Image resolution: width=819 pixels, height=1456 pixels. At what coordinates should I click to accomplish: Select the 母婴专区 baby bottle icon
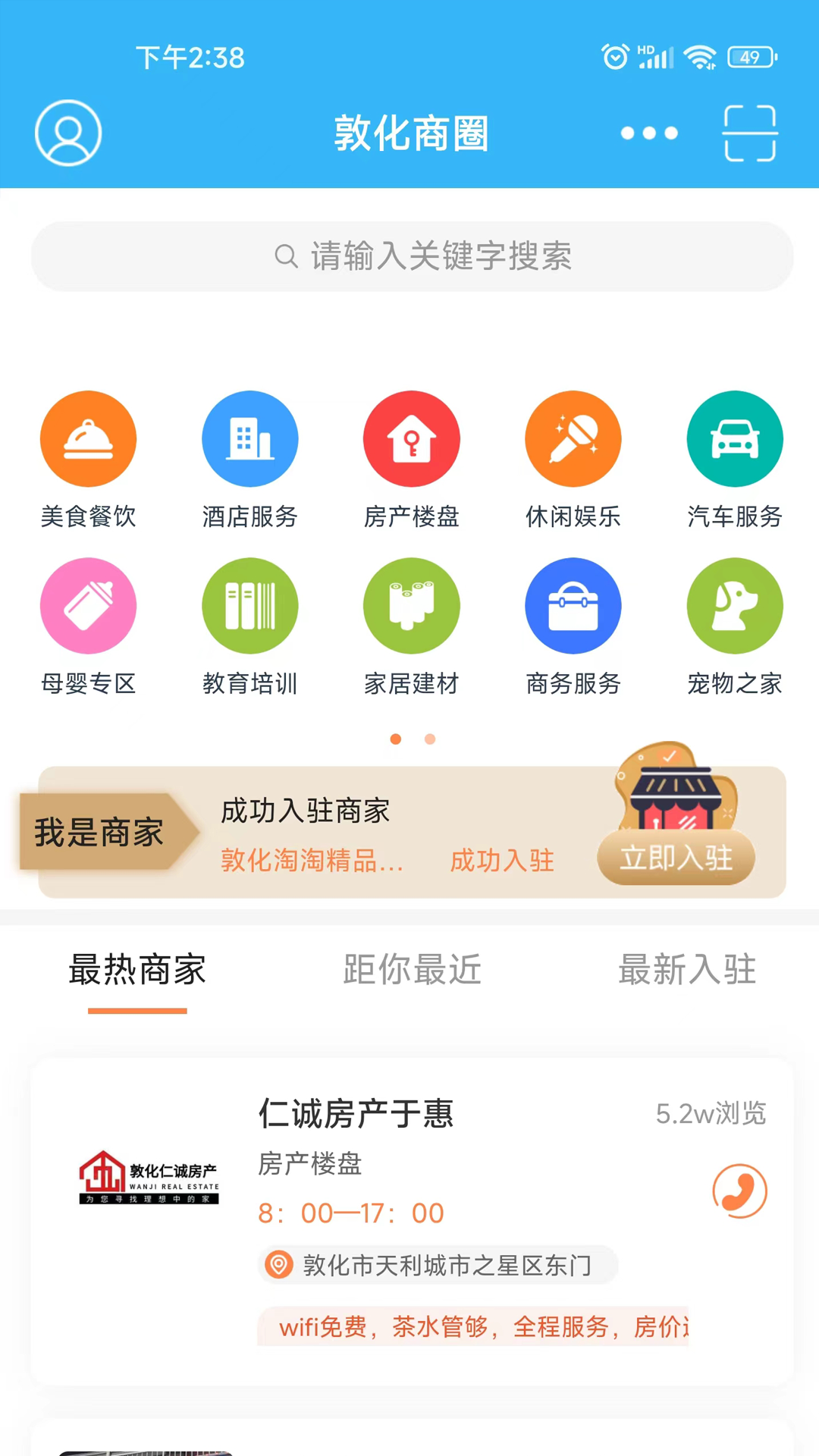[88, 605]
